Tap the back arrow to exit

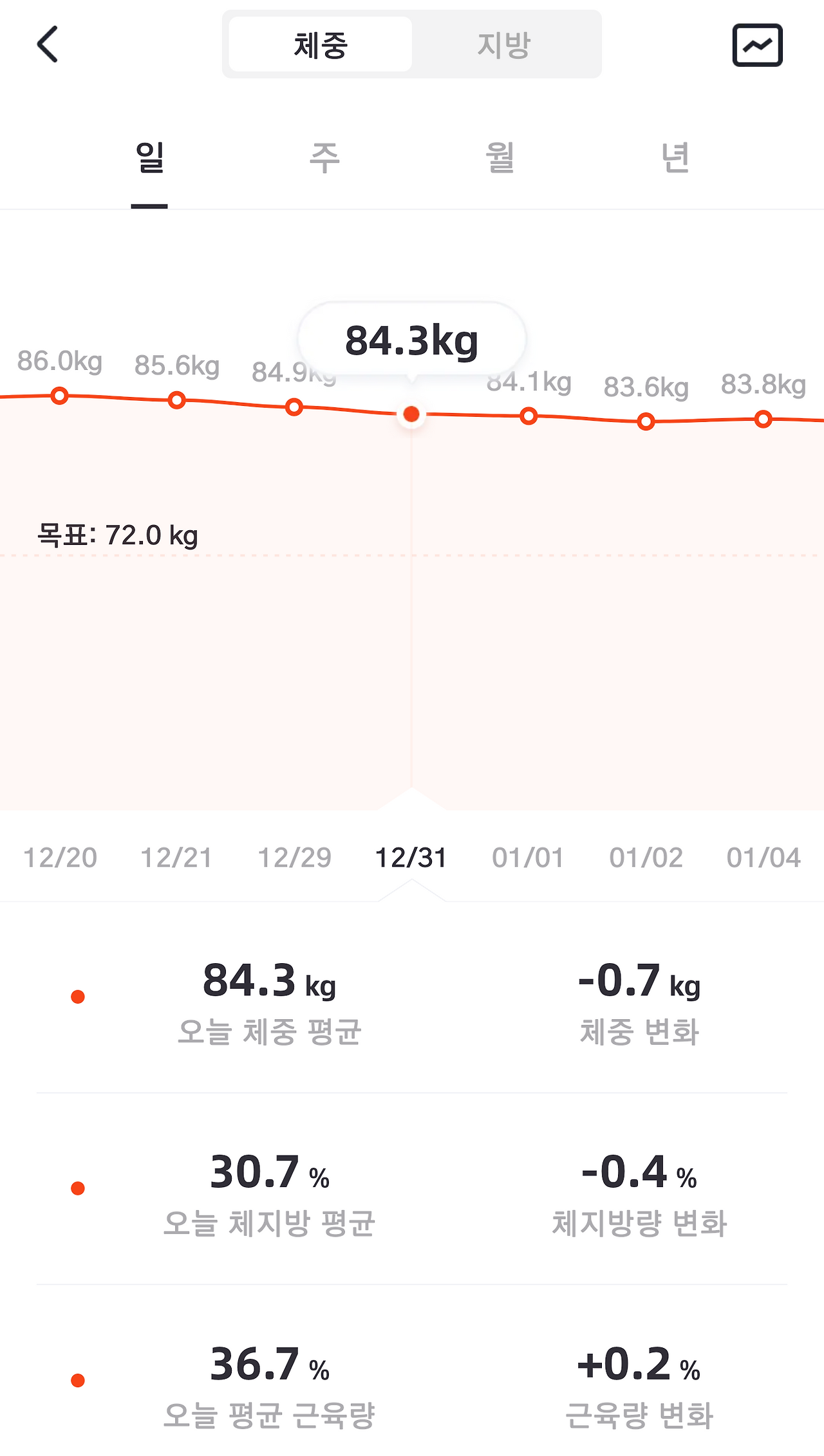pyautogui.click(x=46, y=44)
